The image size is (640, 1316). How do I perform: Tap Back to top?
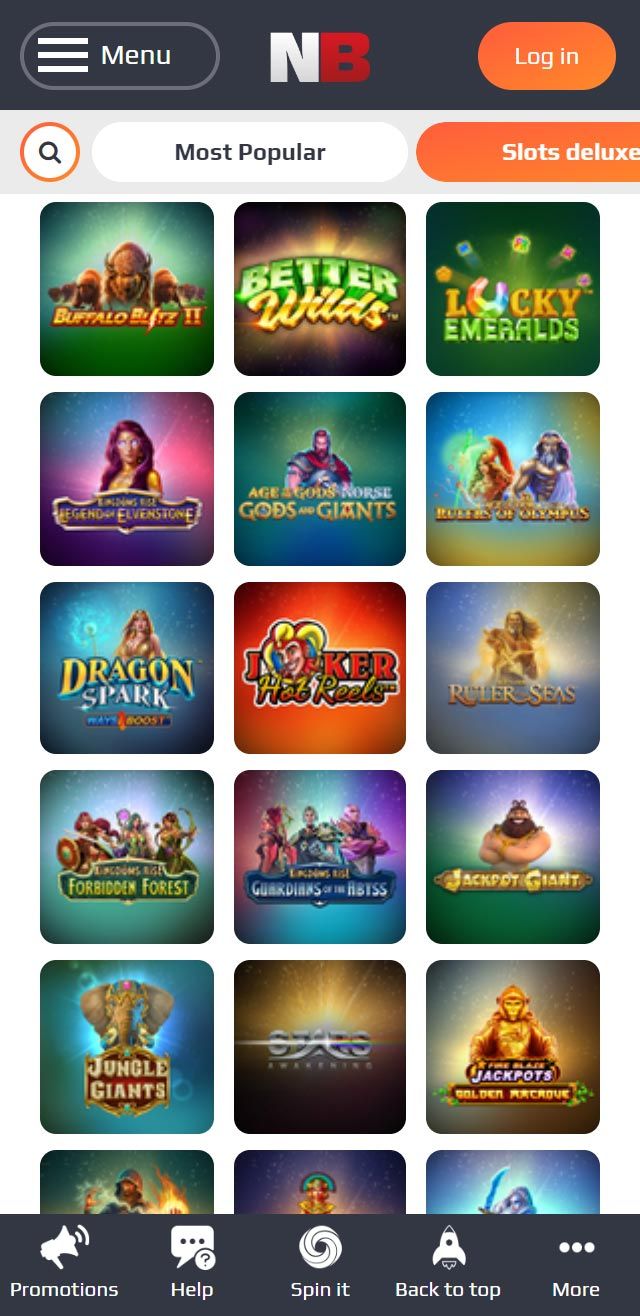point(448,1264)
